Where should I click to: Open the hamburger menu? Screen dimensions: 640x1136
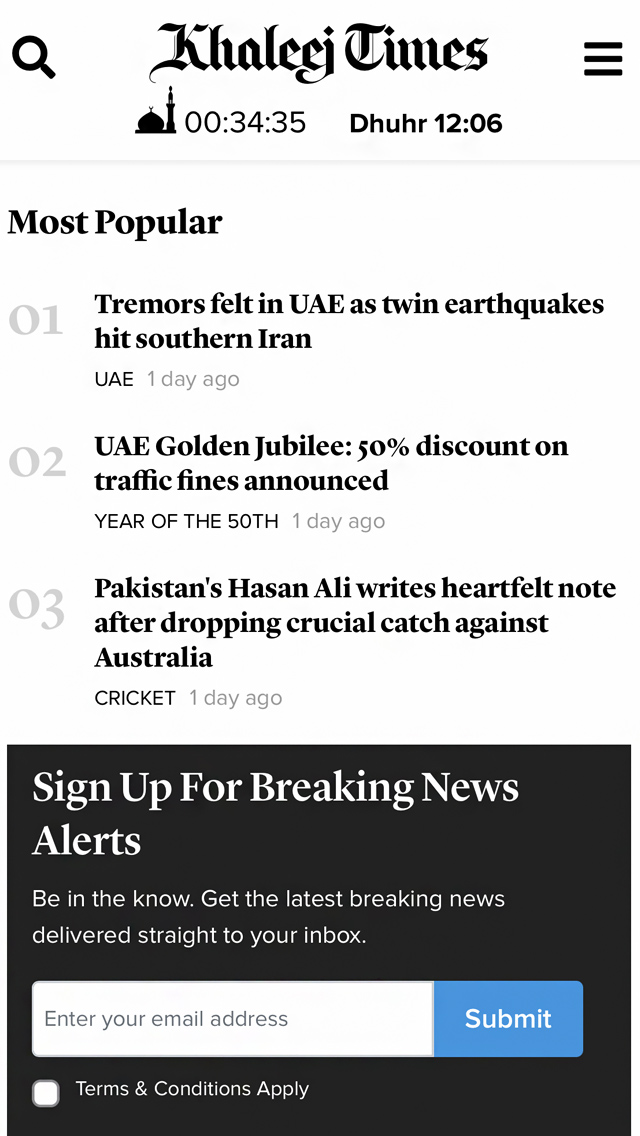point(603,59)
